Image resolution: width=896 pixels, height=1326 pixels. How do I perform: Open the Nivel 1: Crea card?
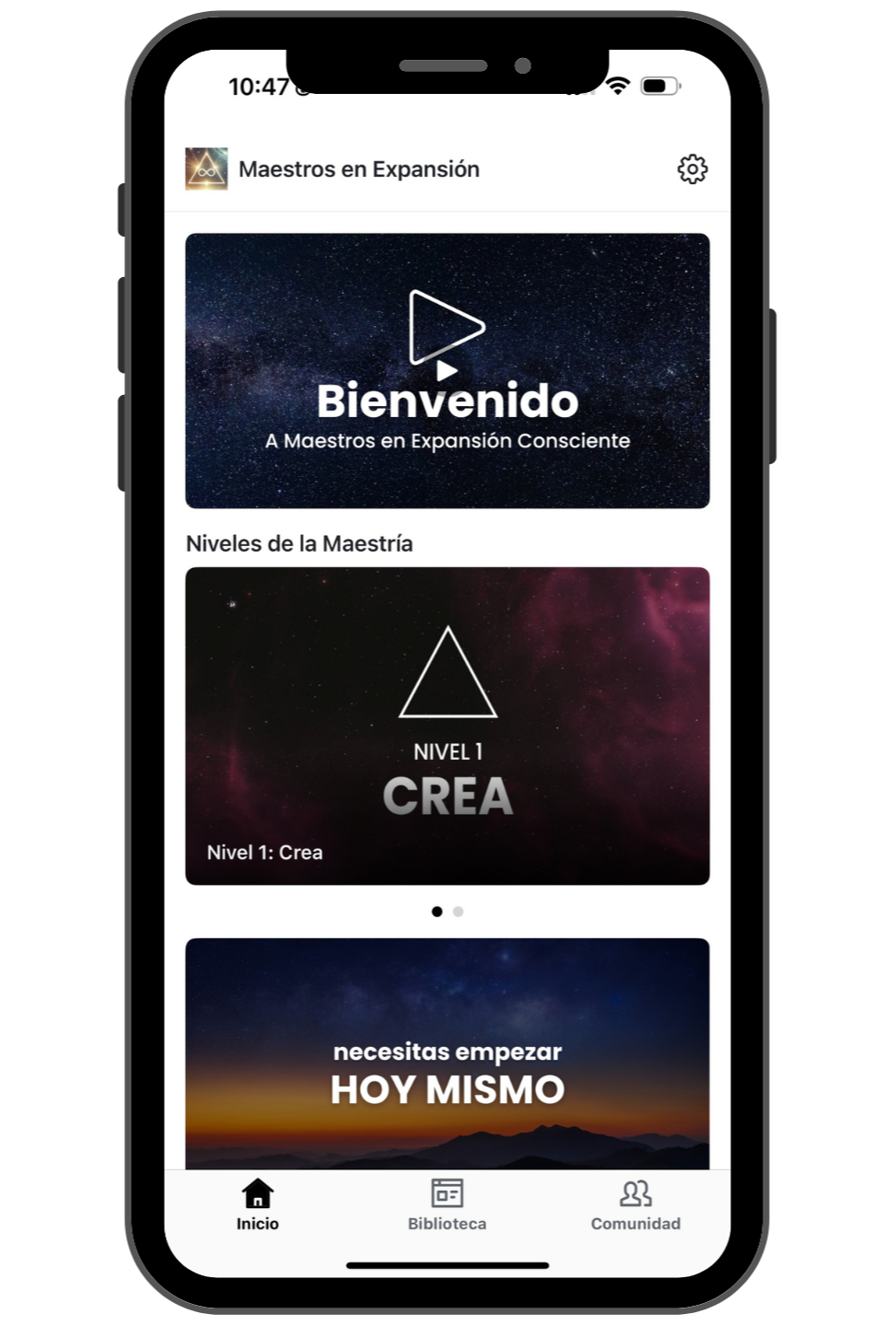point(447,726)
